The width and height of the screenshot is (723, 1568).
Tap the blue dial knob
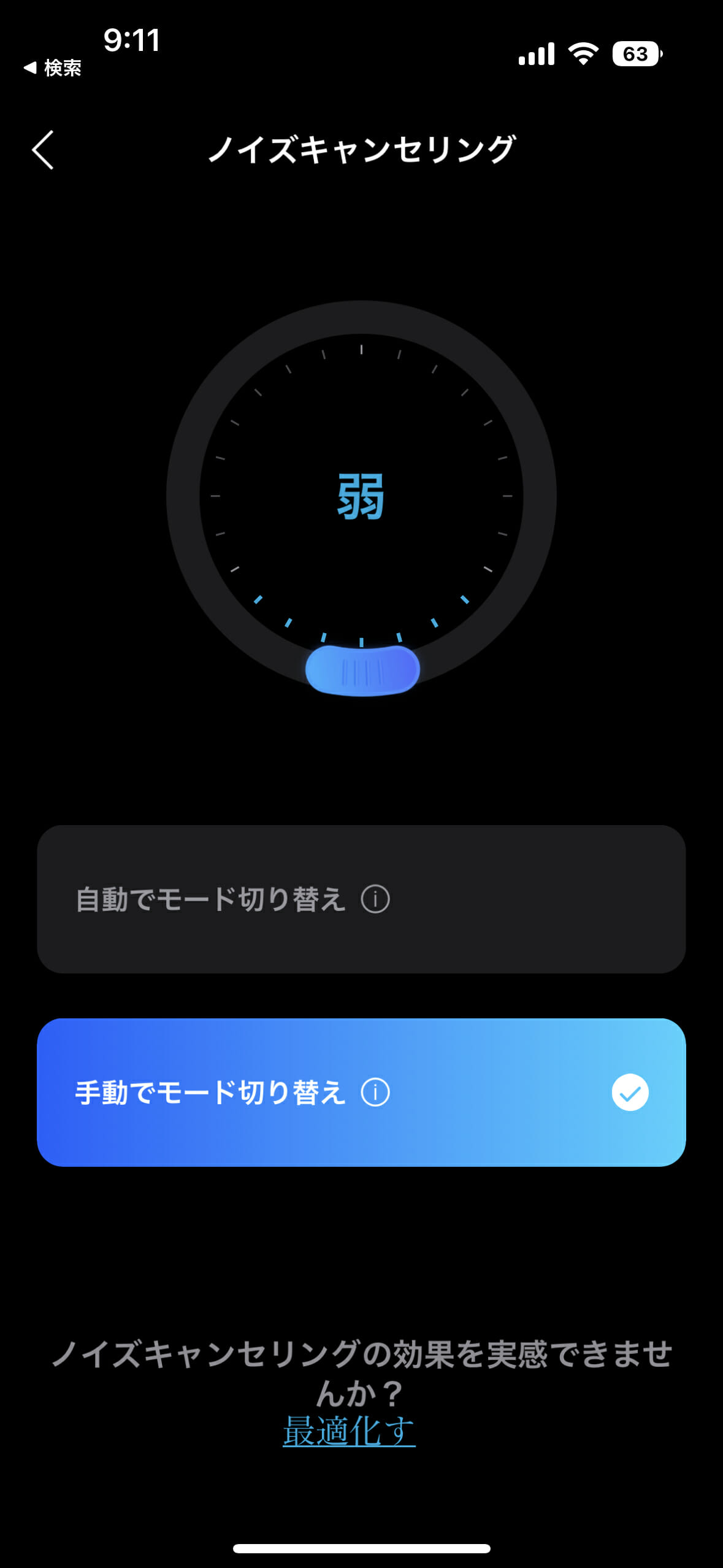click(362, 671)
